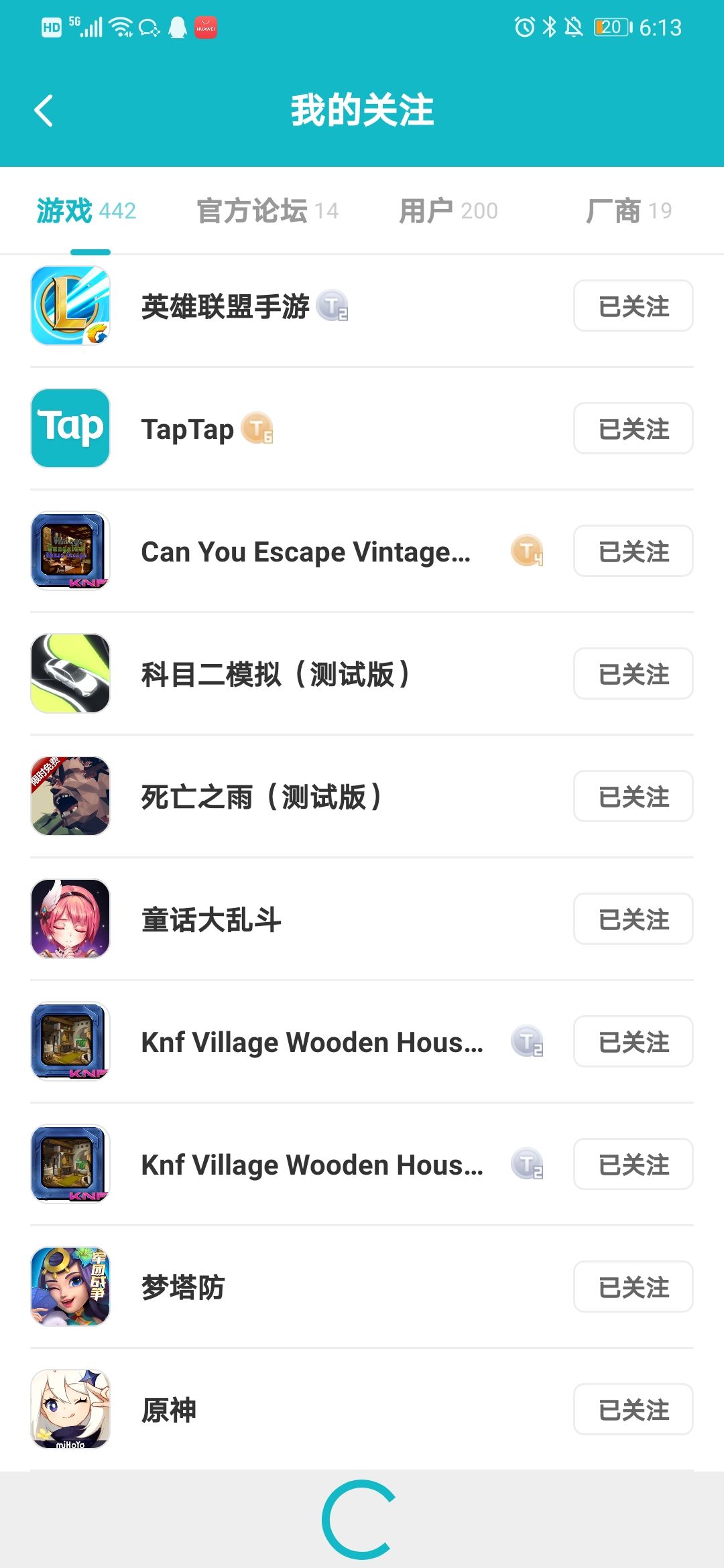The image size is (724, 1568).
Task: Tap 已关注 button beside 科目二模拟
Action: [633, 674]
